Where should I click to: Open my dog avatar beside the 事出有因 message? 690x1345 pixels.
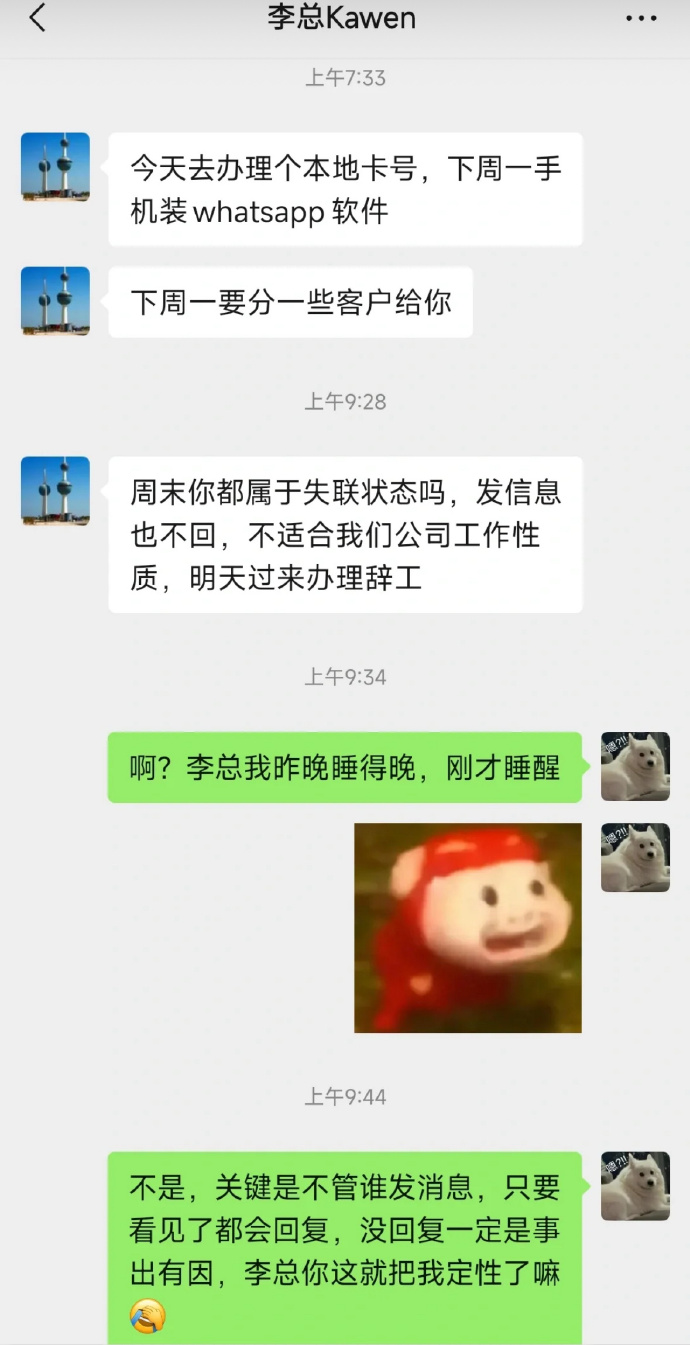635,1186
